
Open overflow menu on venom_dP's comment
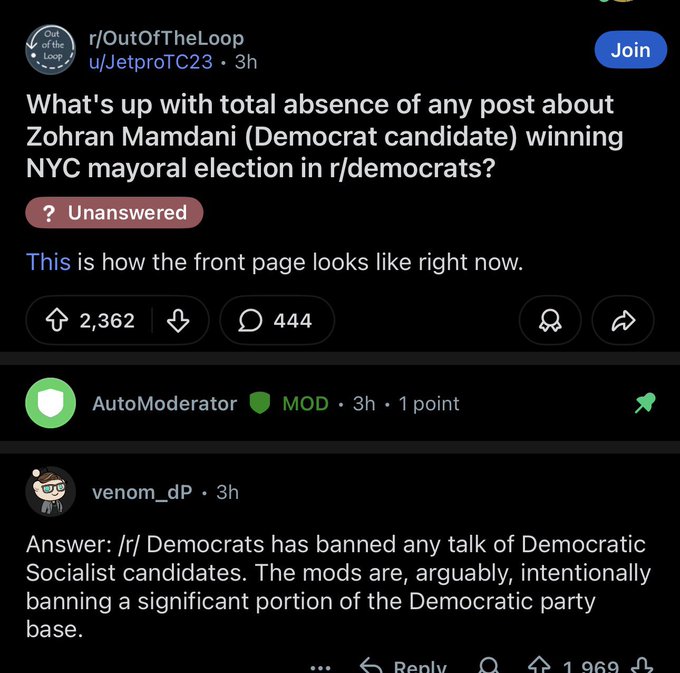coord(320,666)
